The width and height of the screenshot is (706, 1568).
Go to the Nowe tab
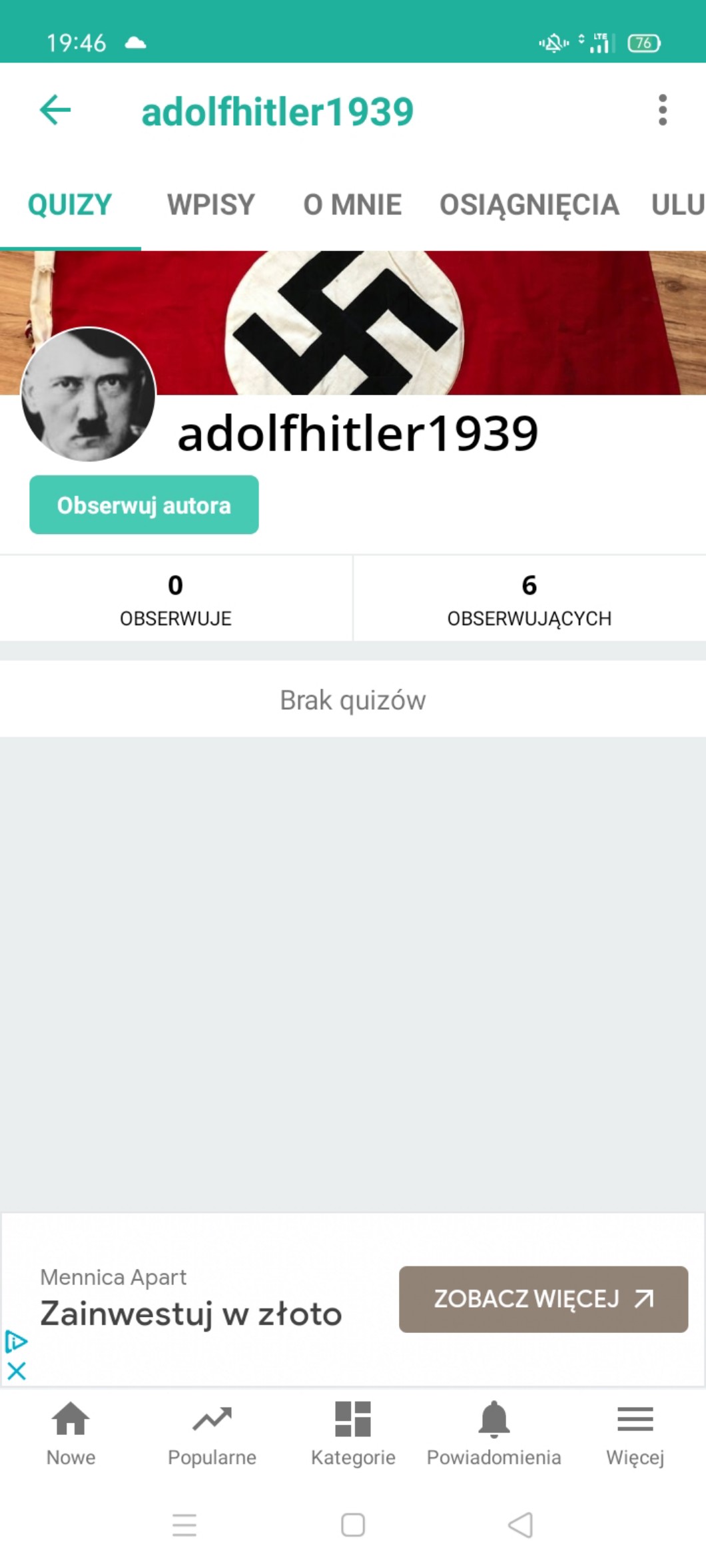[x=71, y=1434]
